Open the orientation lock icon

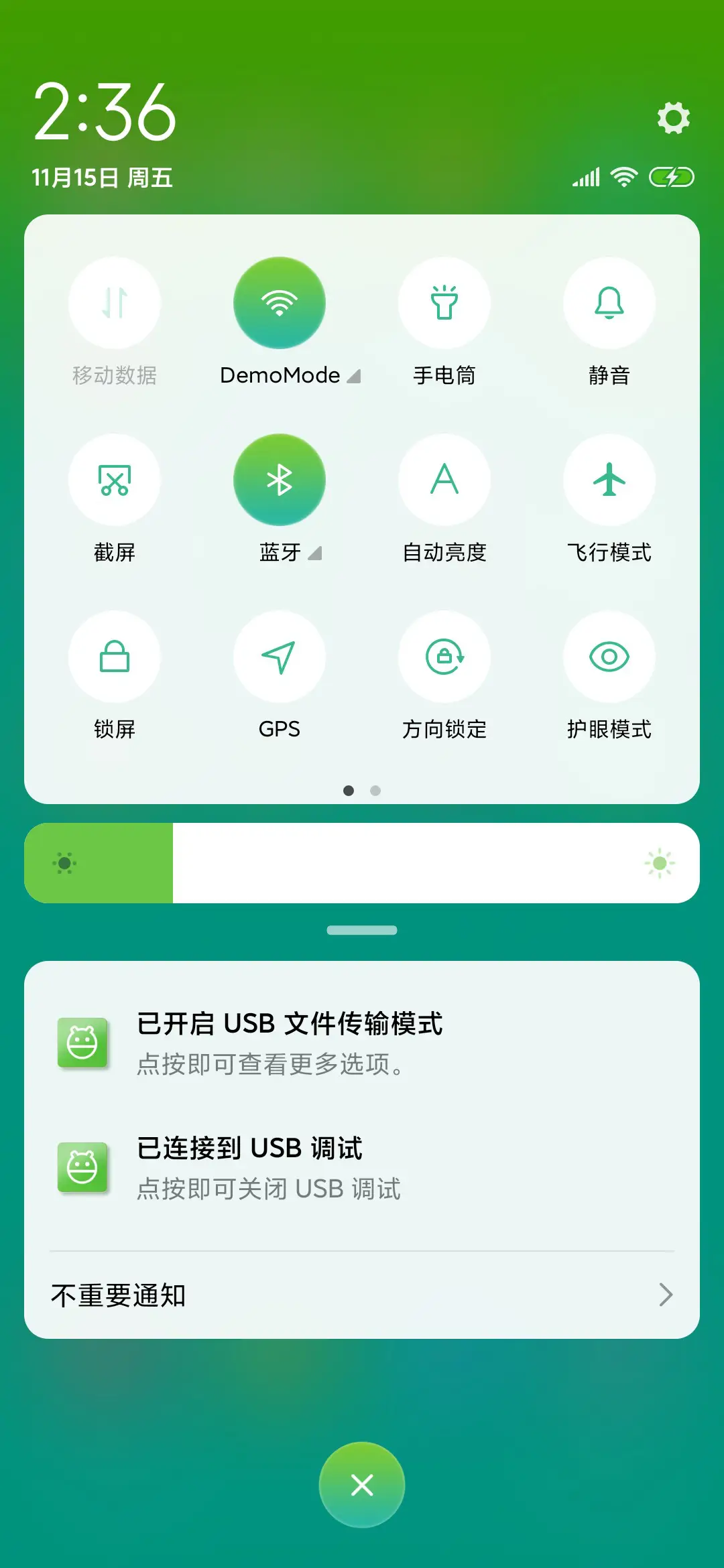pyautogui.click(x=444, y=657)
